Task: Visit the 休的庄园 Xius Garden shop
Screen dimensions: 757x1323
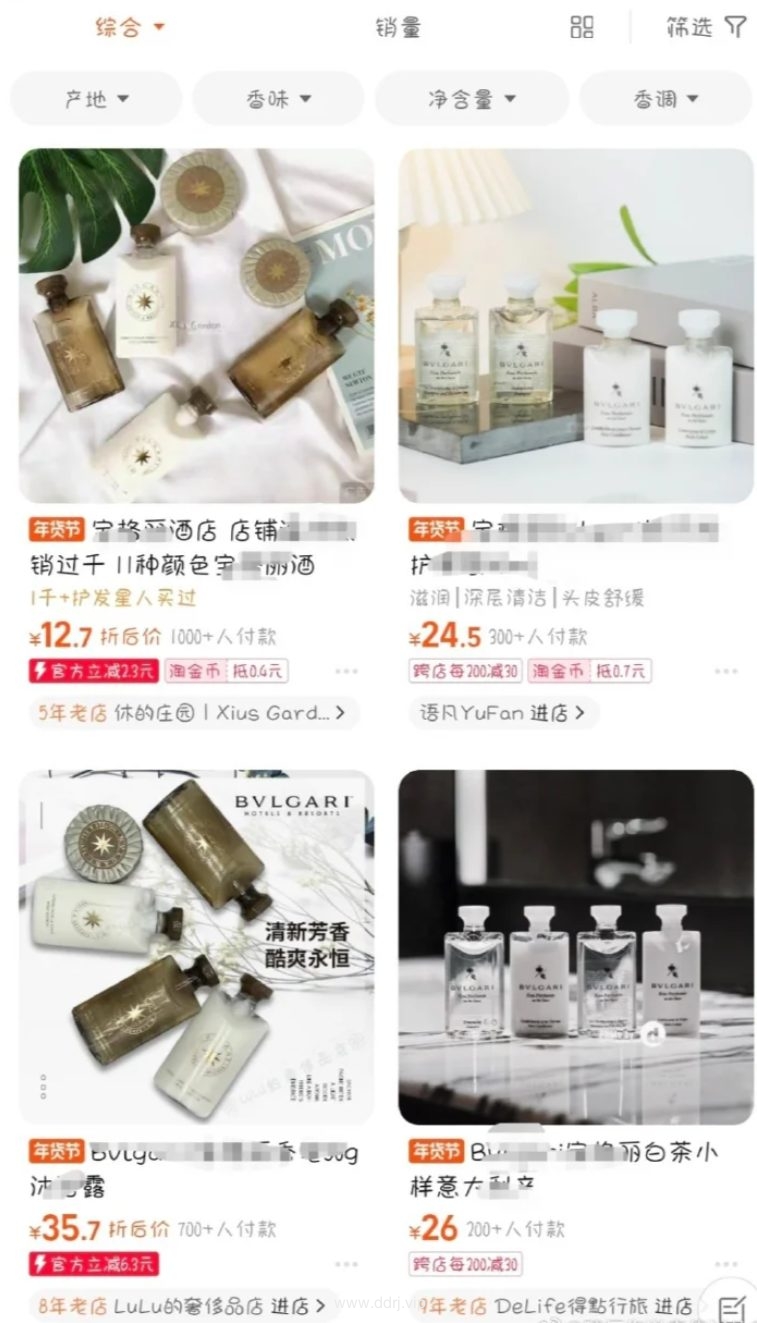Action: (x=195, y=713)
